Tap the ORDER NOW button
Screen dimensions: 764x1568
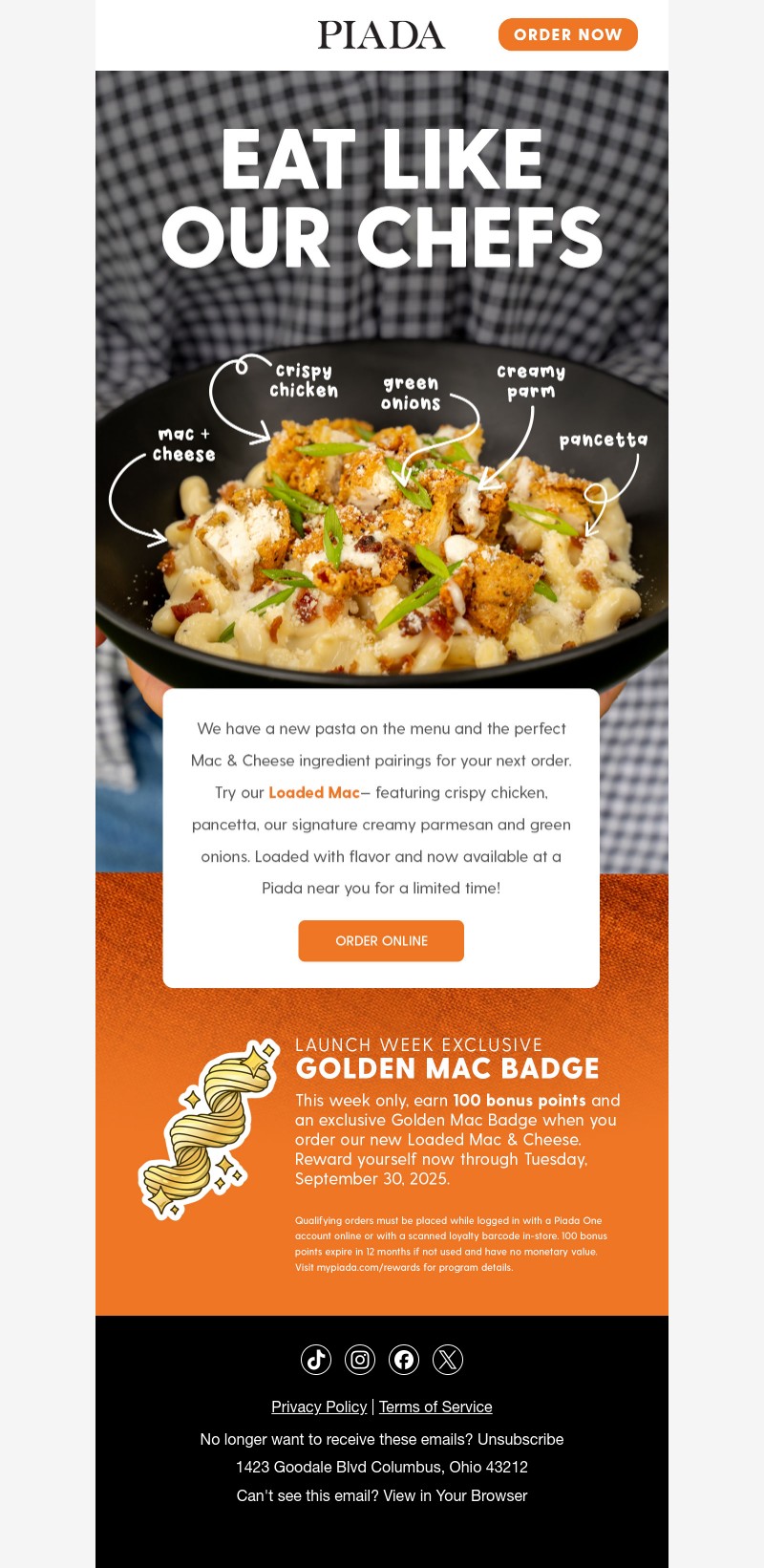click(567, 34)
